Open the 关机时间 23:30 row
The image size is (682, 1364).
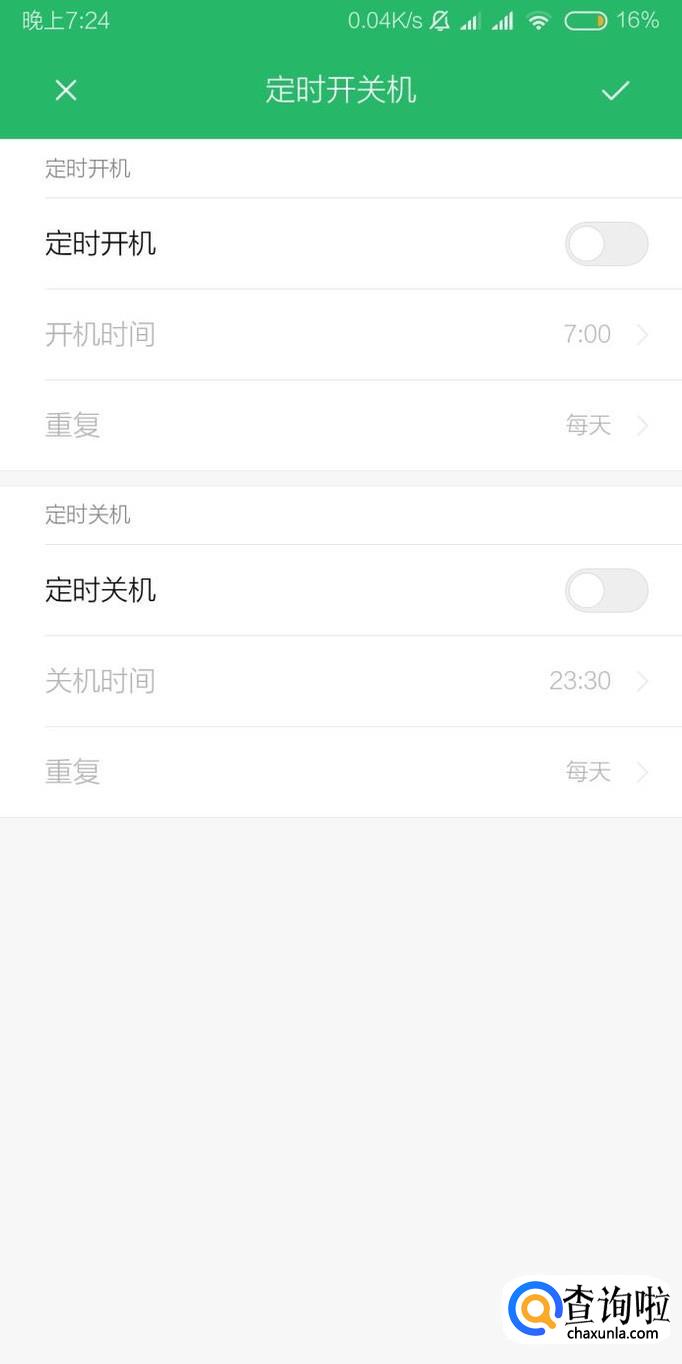(x=341, y=681)
